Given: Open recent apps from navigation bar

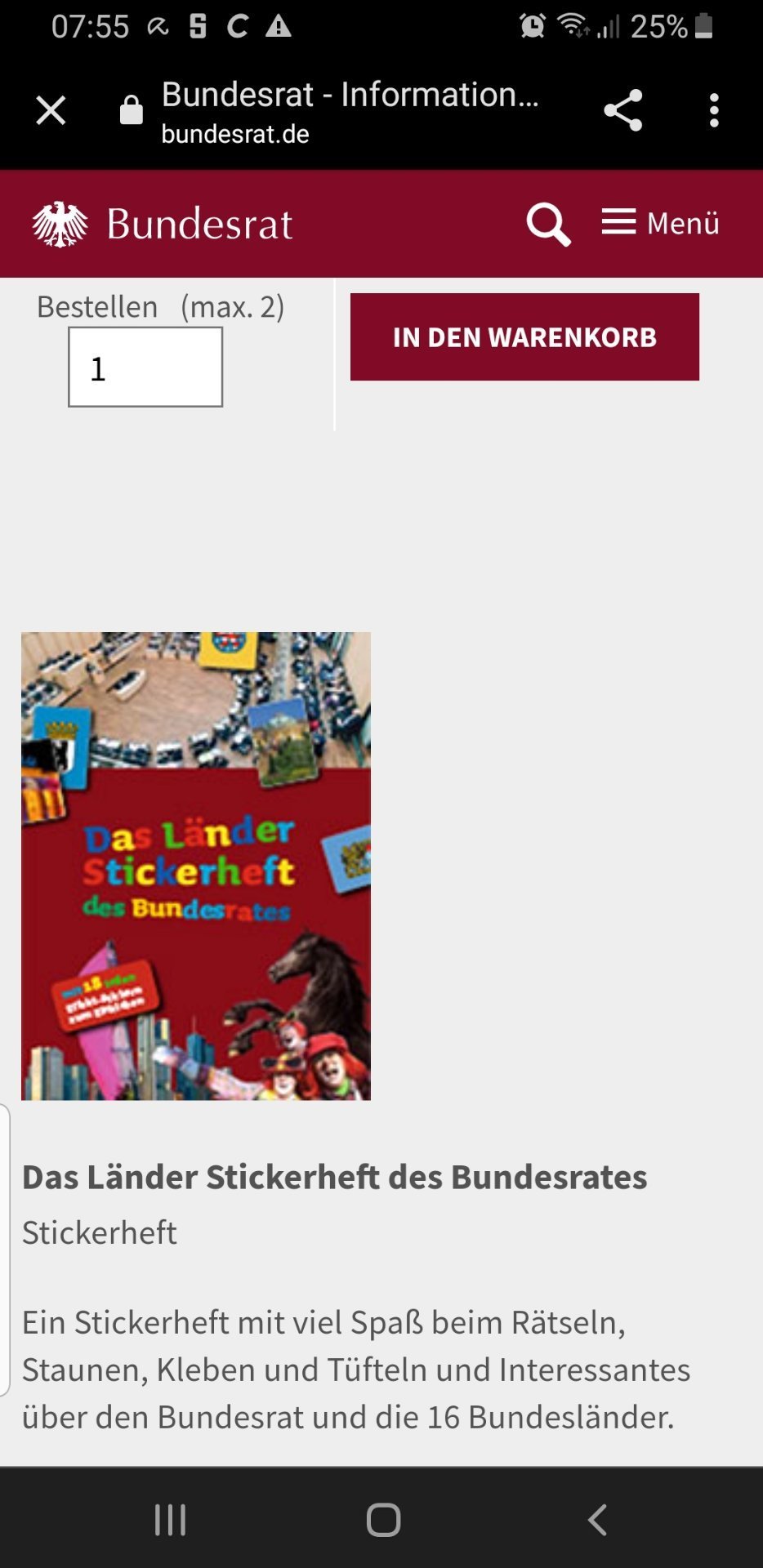Looking at the screenshot, I should (x=171, y=1520).
